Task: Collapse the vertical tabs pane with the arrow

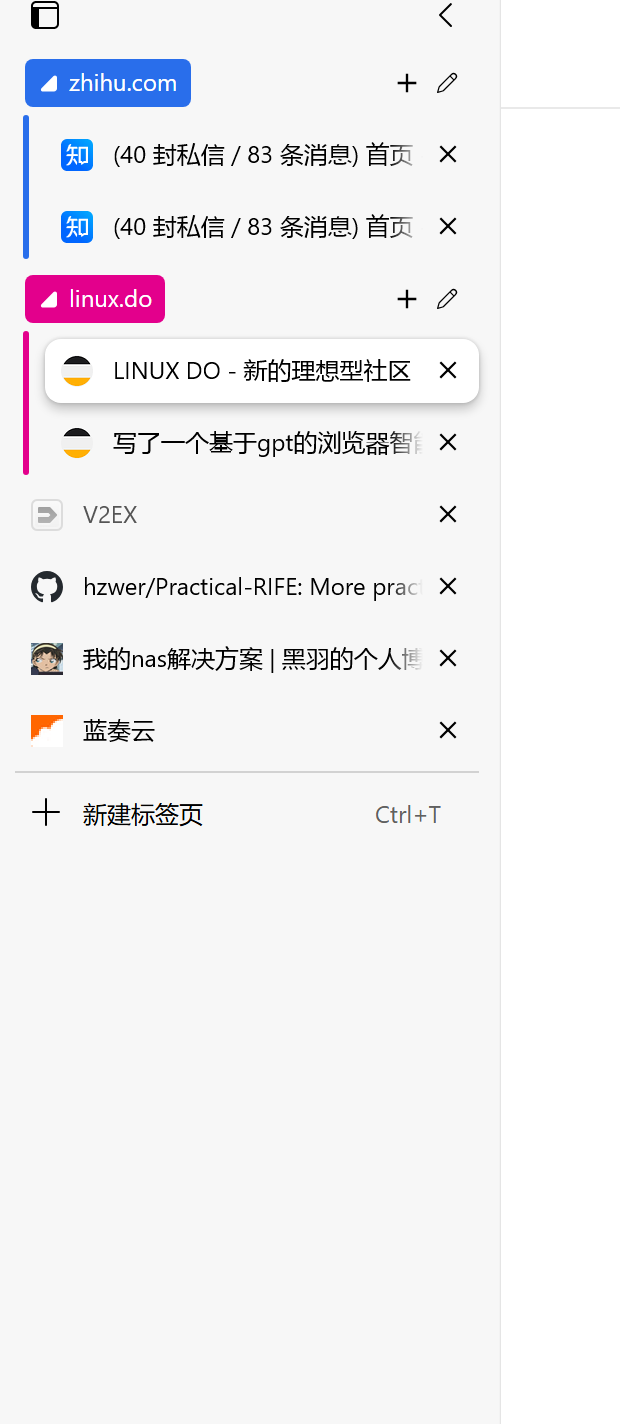Action: 446,15
